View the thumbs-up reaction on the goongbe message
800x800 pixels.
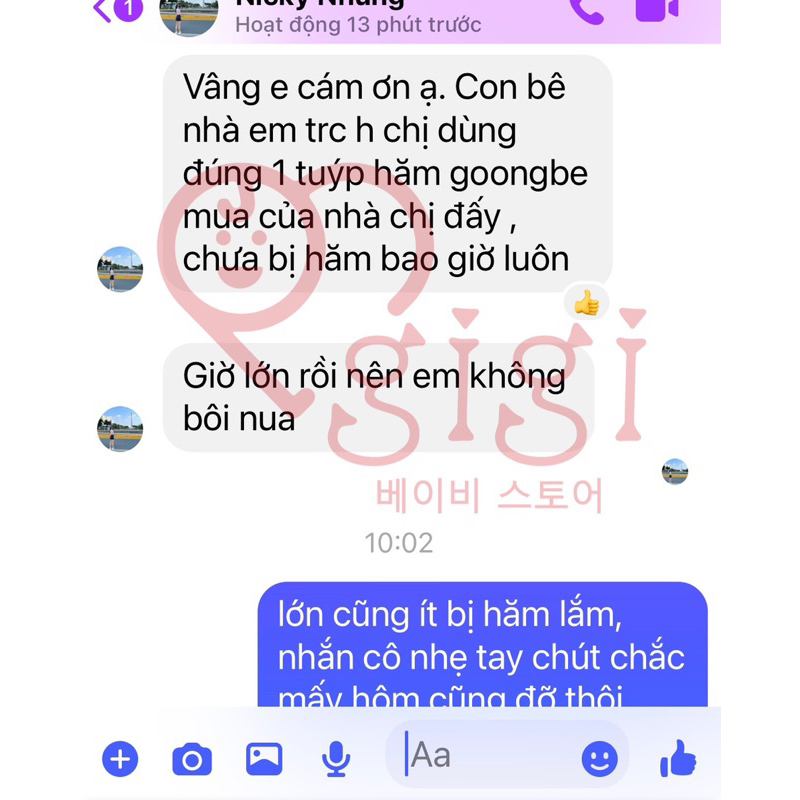tap(586, 302)
